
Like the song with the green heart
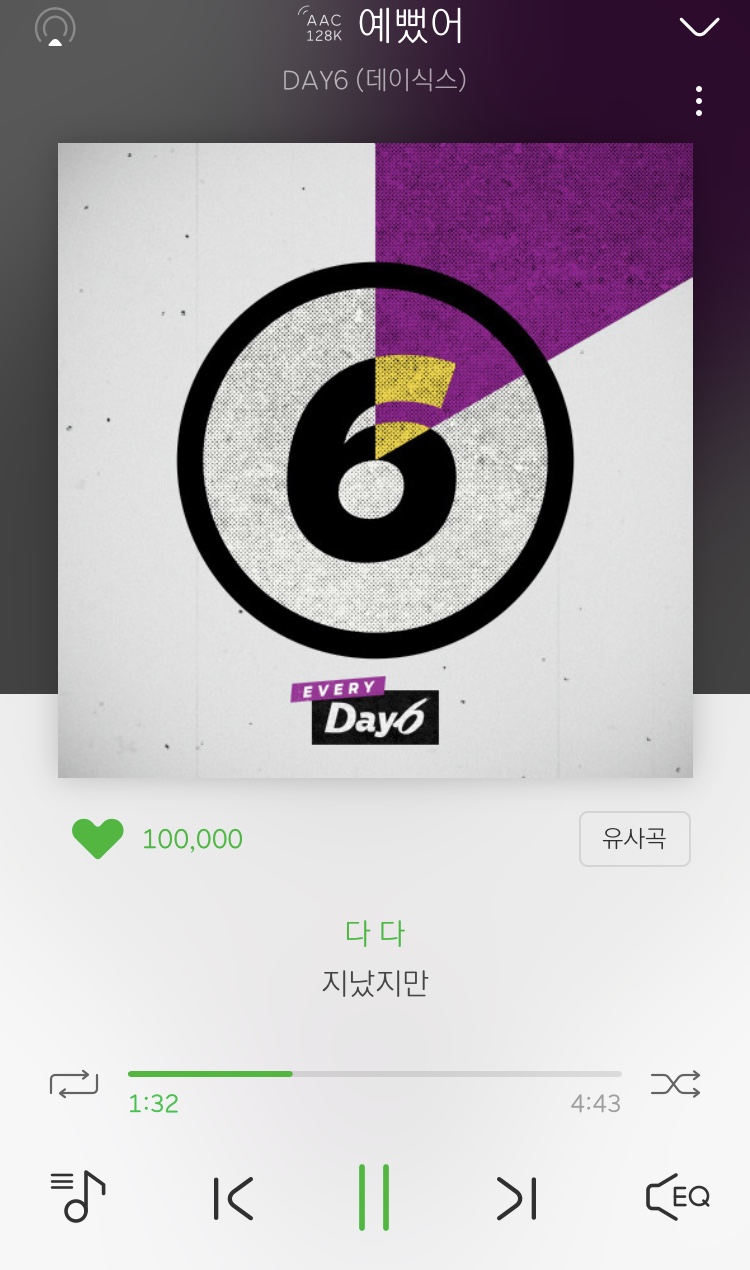click(97, 839)
